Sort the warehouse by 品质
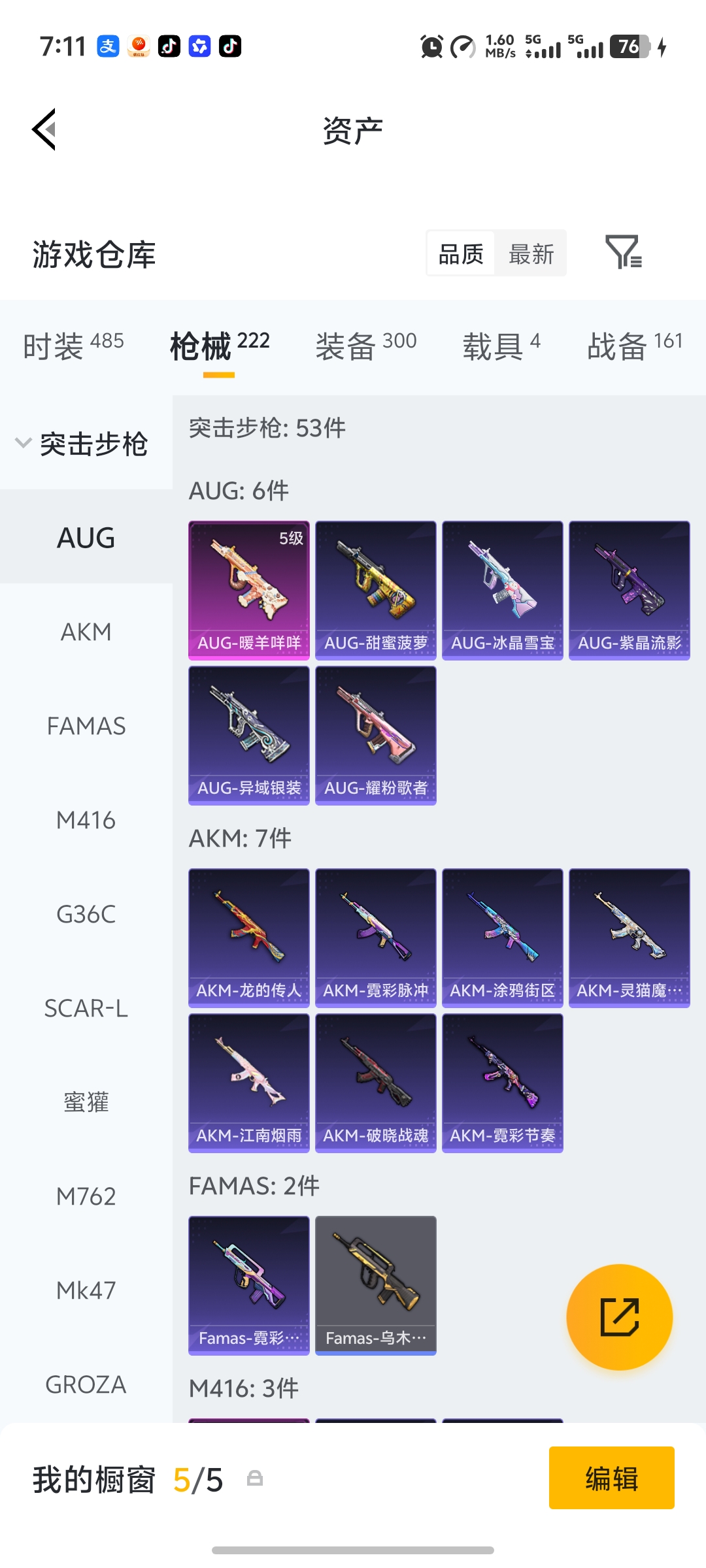Viewport: 706px width, 1568px height. (461, 253)
